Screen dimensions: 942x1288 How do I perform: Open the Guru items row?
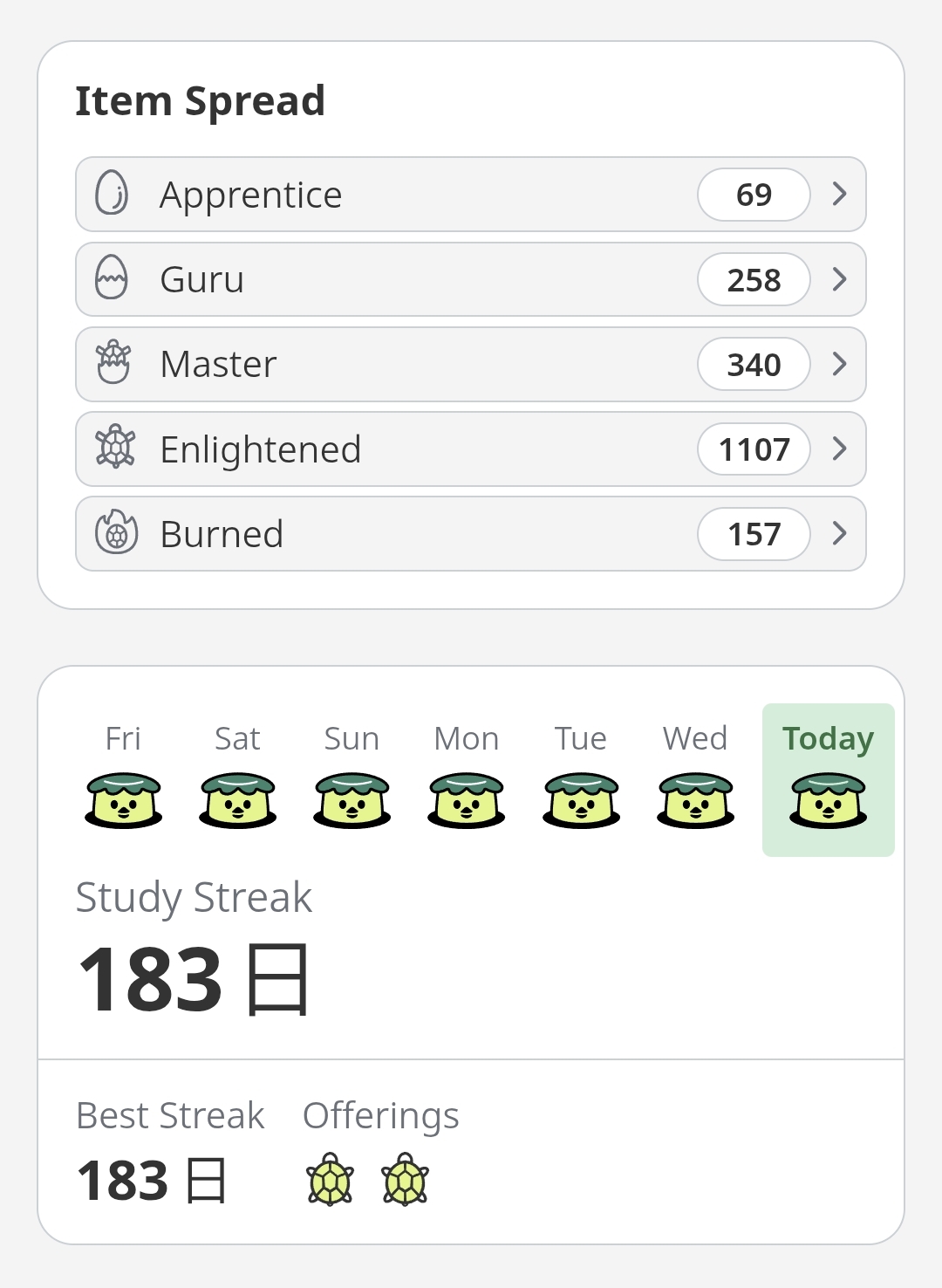point(470,279)
